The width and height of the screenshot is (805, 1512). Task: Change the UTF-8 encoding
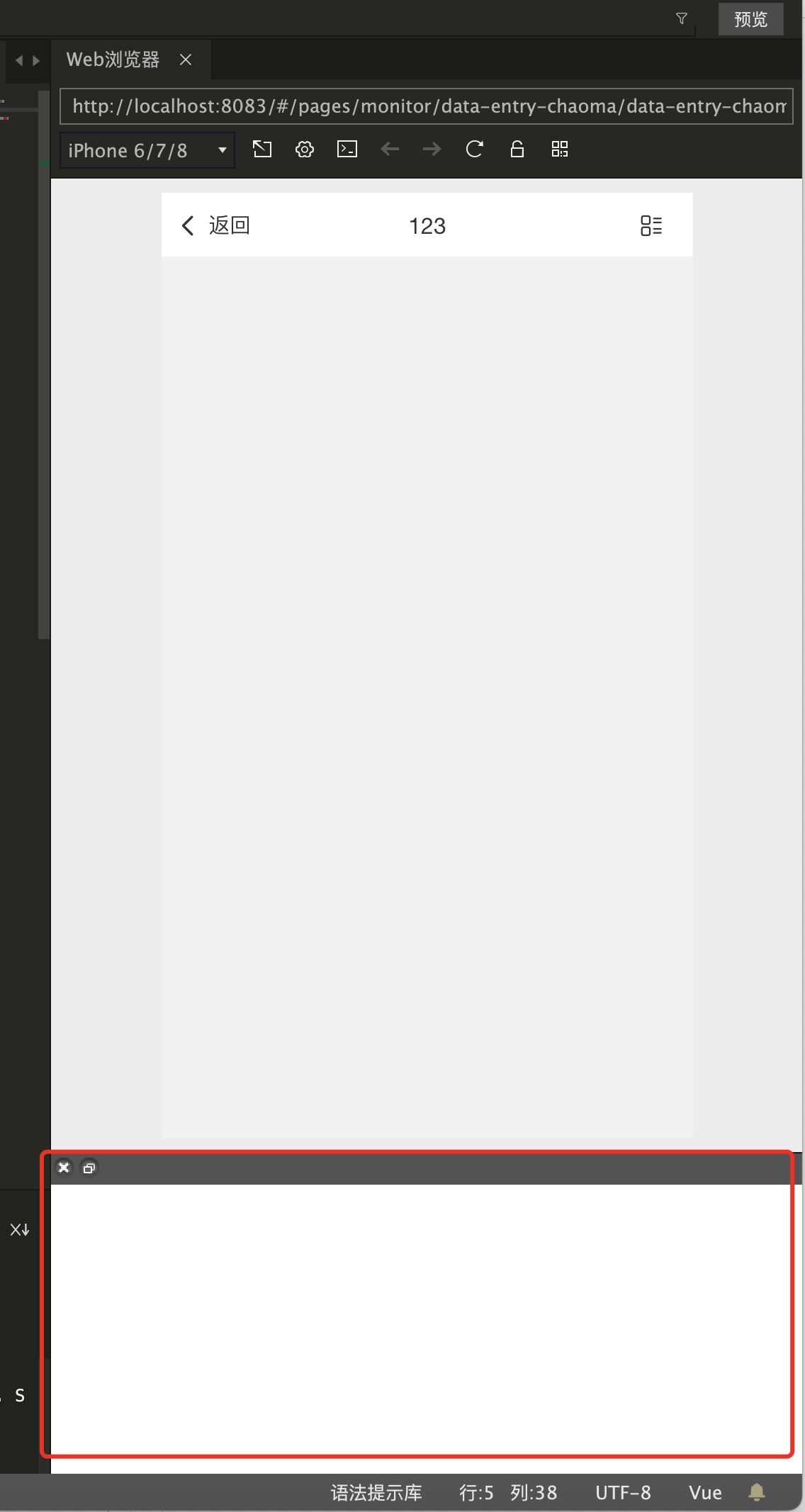pos(623,1493)
